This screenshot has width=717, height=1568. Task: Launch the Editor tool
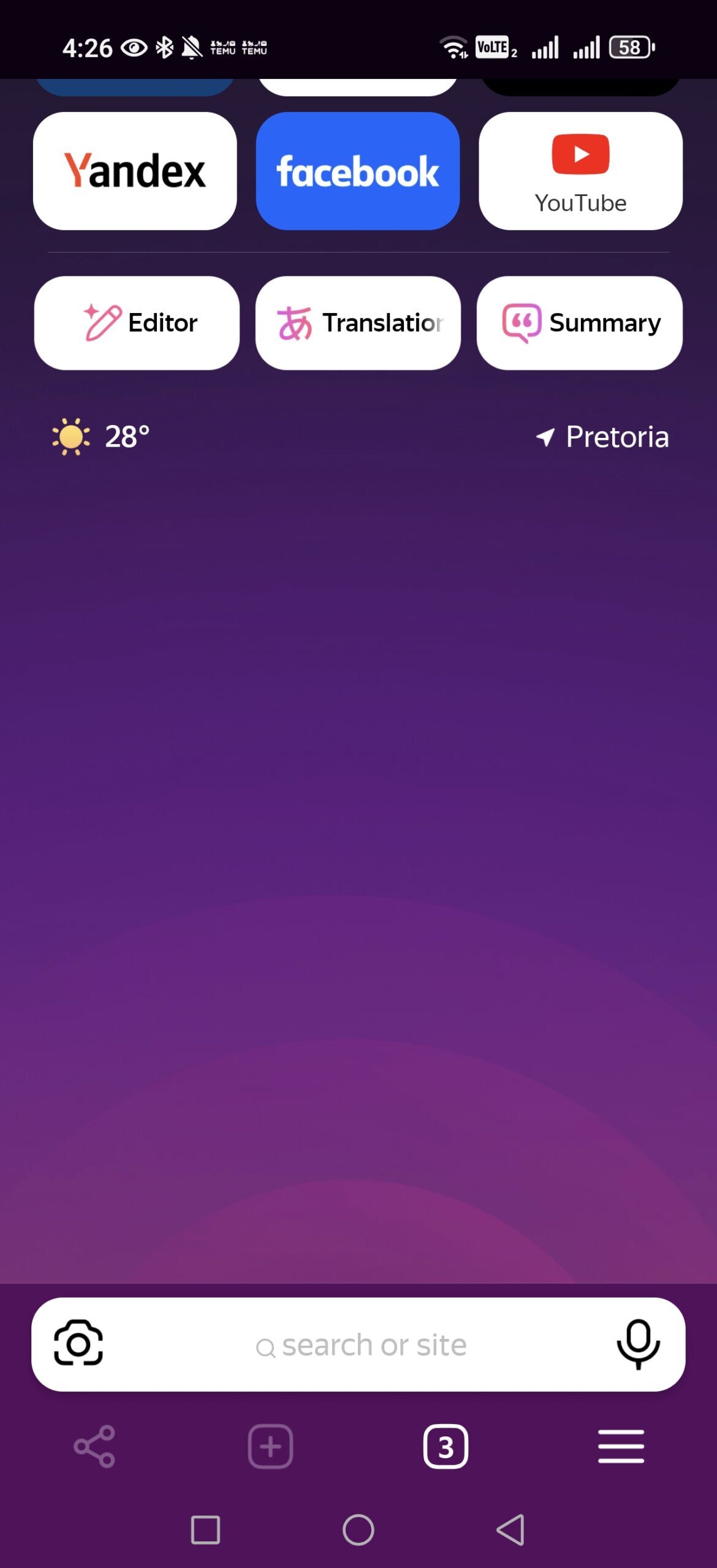click(135, 322)
